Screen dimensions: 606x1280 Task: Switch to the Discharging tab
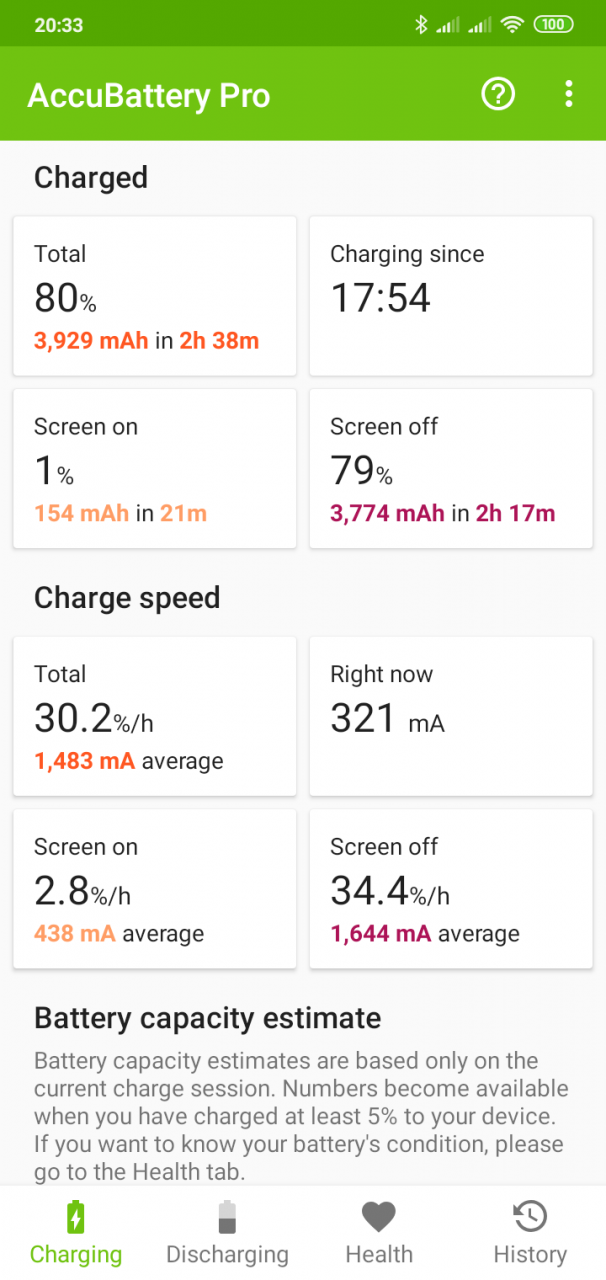227,1233
